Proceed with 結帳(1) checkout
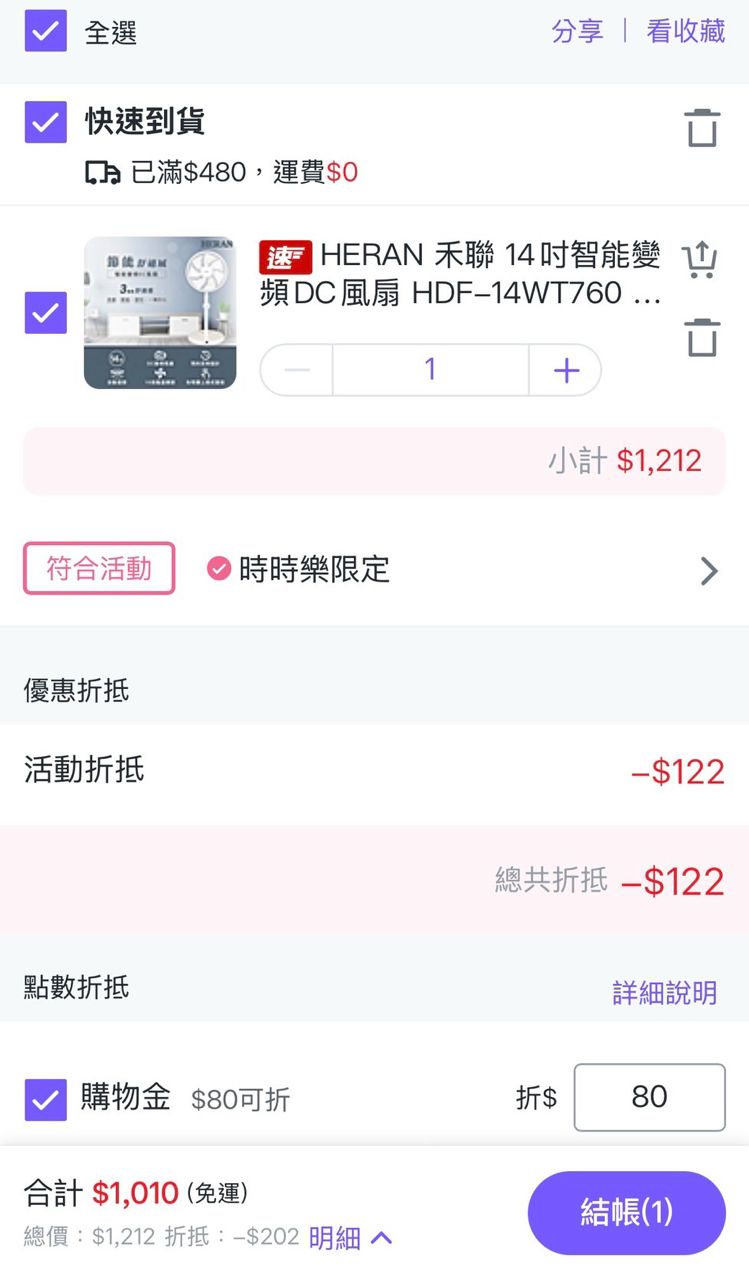 tap(626, 1213)
